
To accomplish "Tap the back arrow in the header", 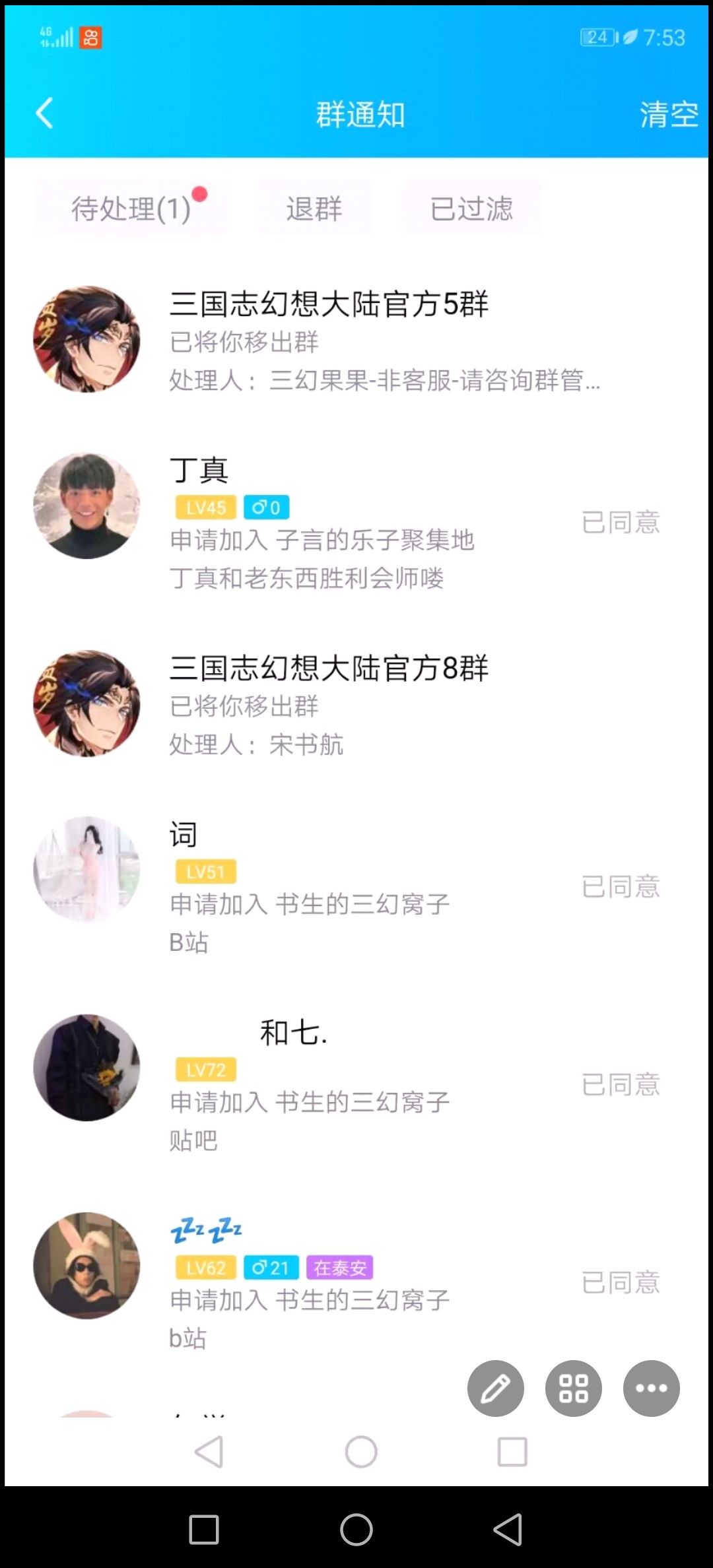I will click(x=44, y=112).
